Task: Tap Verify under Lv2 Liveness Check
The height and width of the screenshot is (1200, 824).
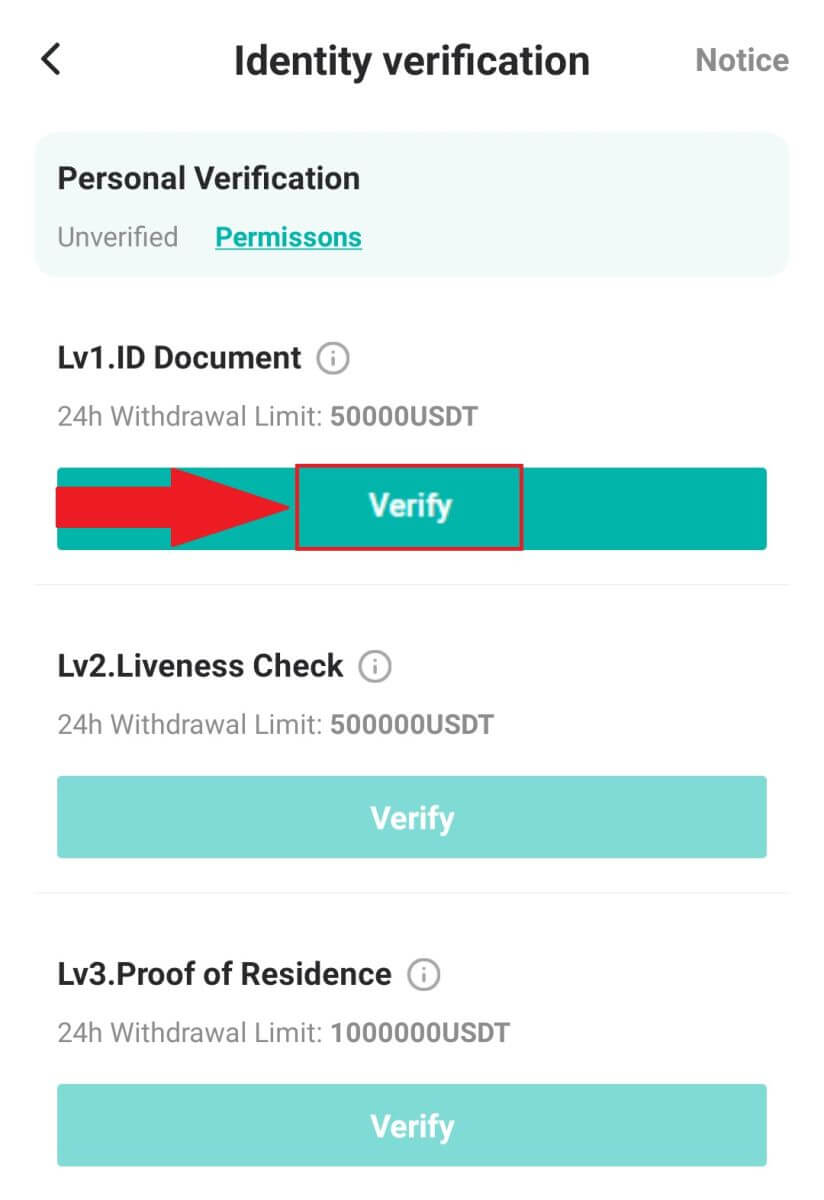Action: coord(411,817)
